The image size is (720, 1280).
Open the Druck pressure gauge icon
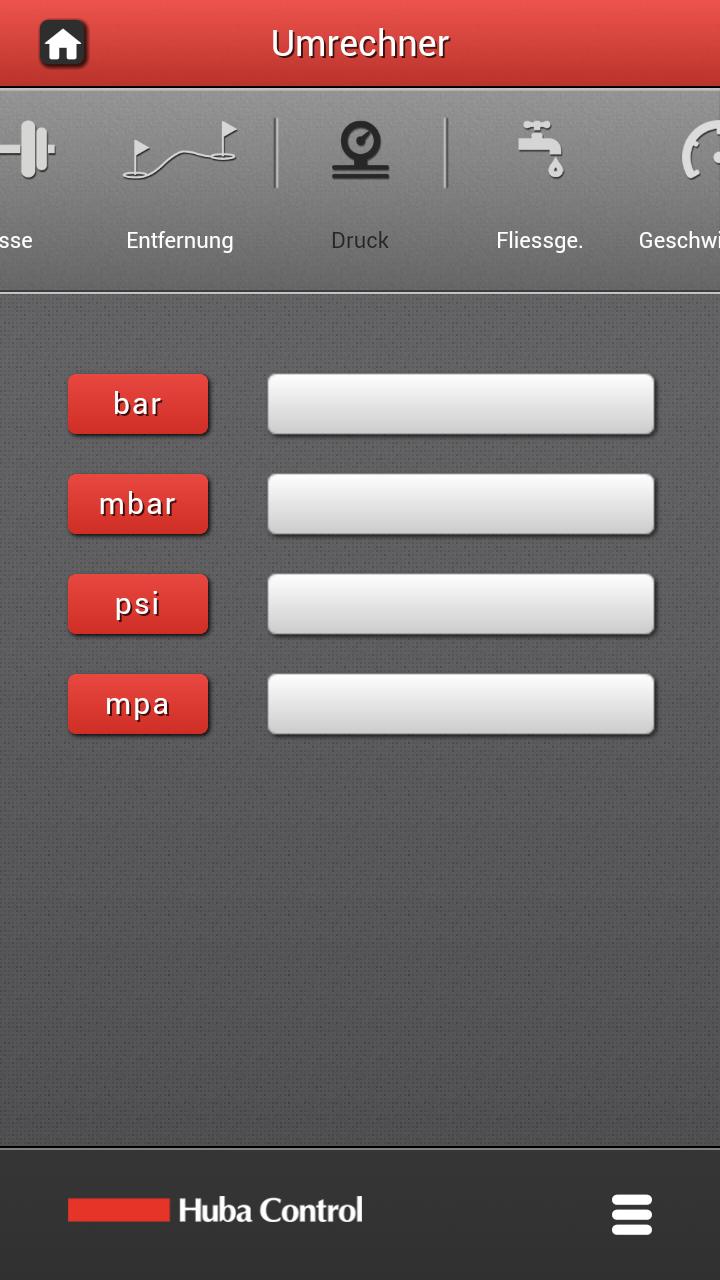359,150
